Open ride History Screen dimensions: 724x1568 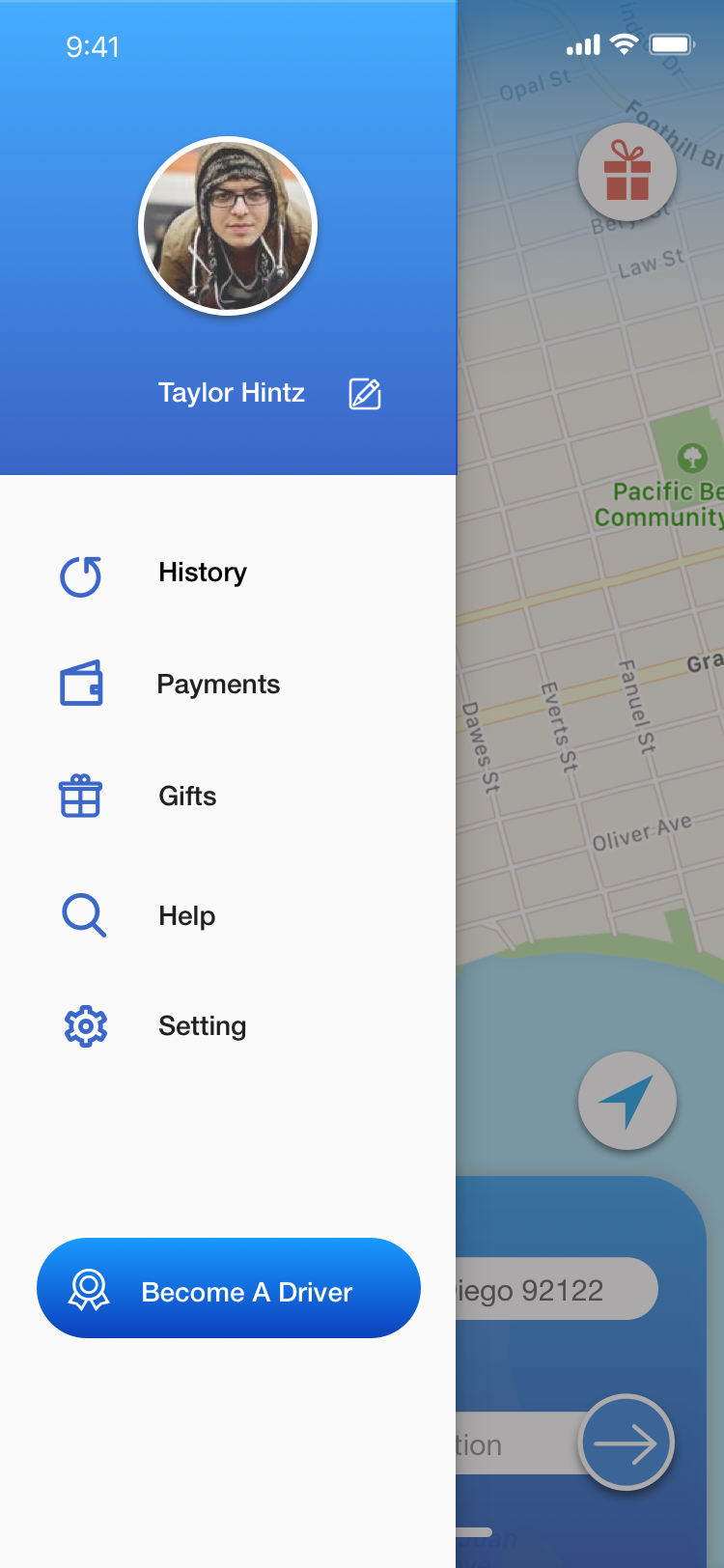(202, 573)
